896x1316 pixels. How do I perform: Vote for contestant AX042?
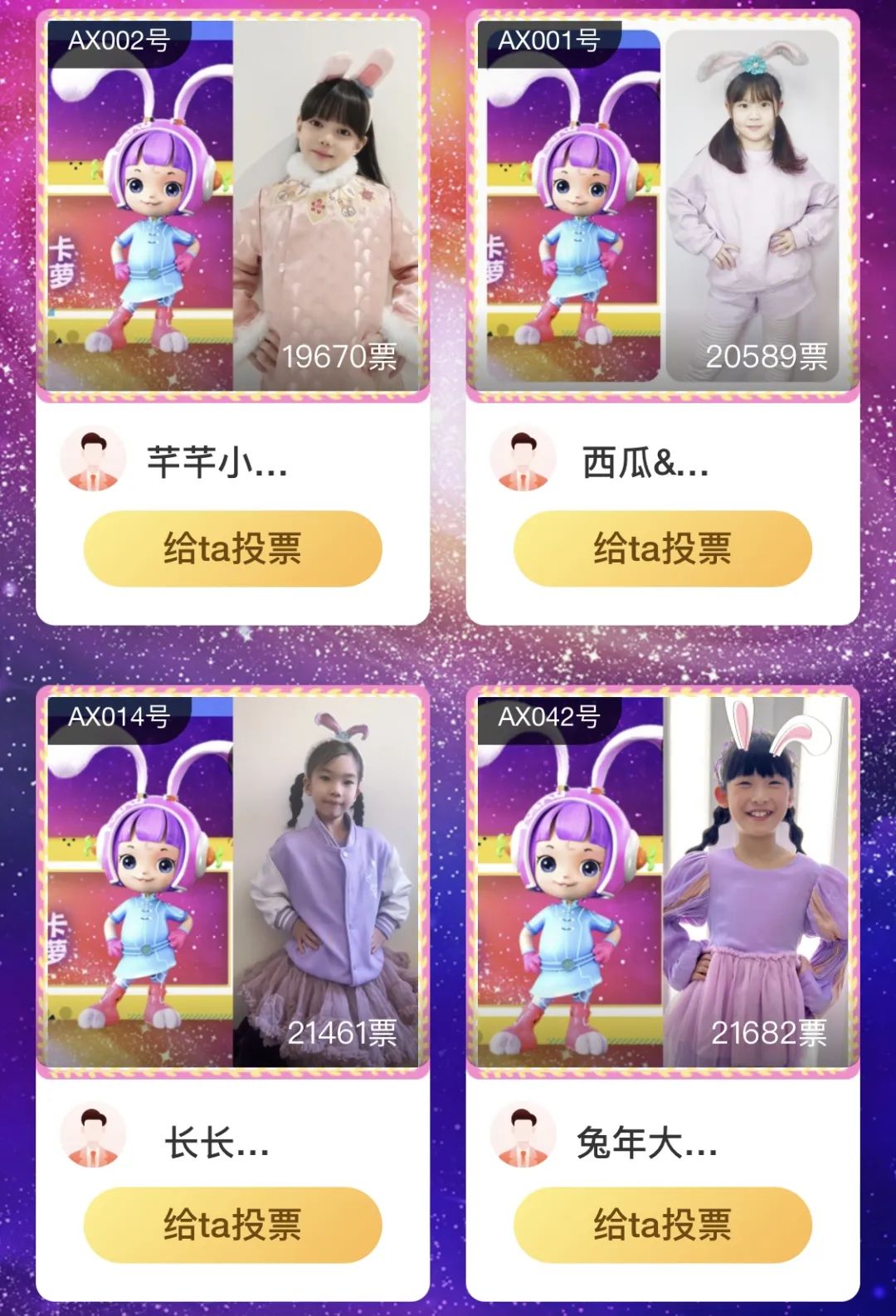click(x=662, y=1225)
